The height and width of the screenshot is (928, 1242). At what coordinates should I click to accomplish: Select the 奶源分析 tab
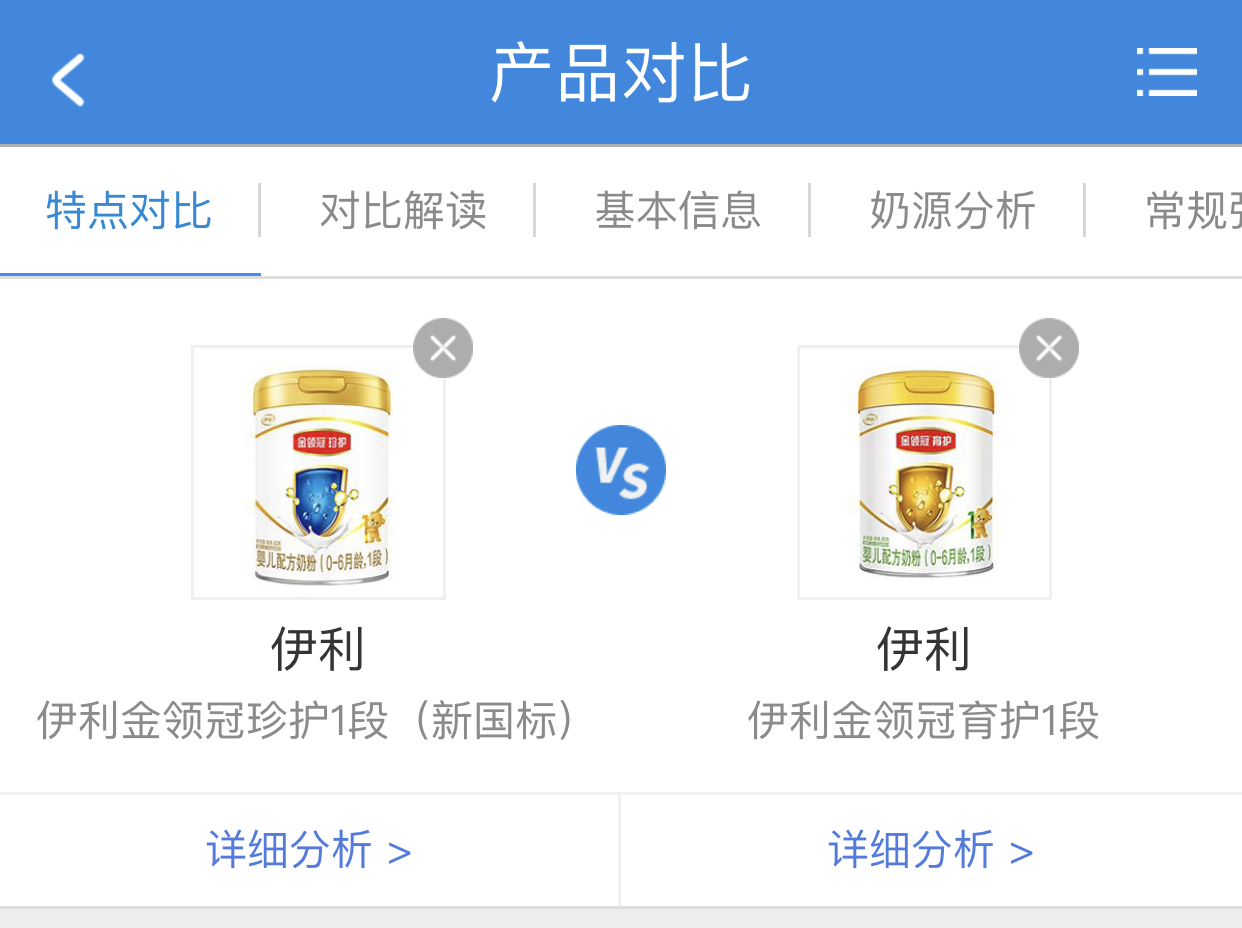(952, 211)
